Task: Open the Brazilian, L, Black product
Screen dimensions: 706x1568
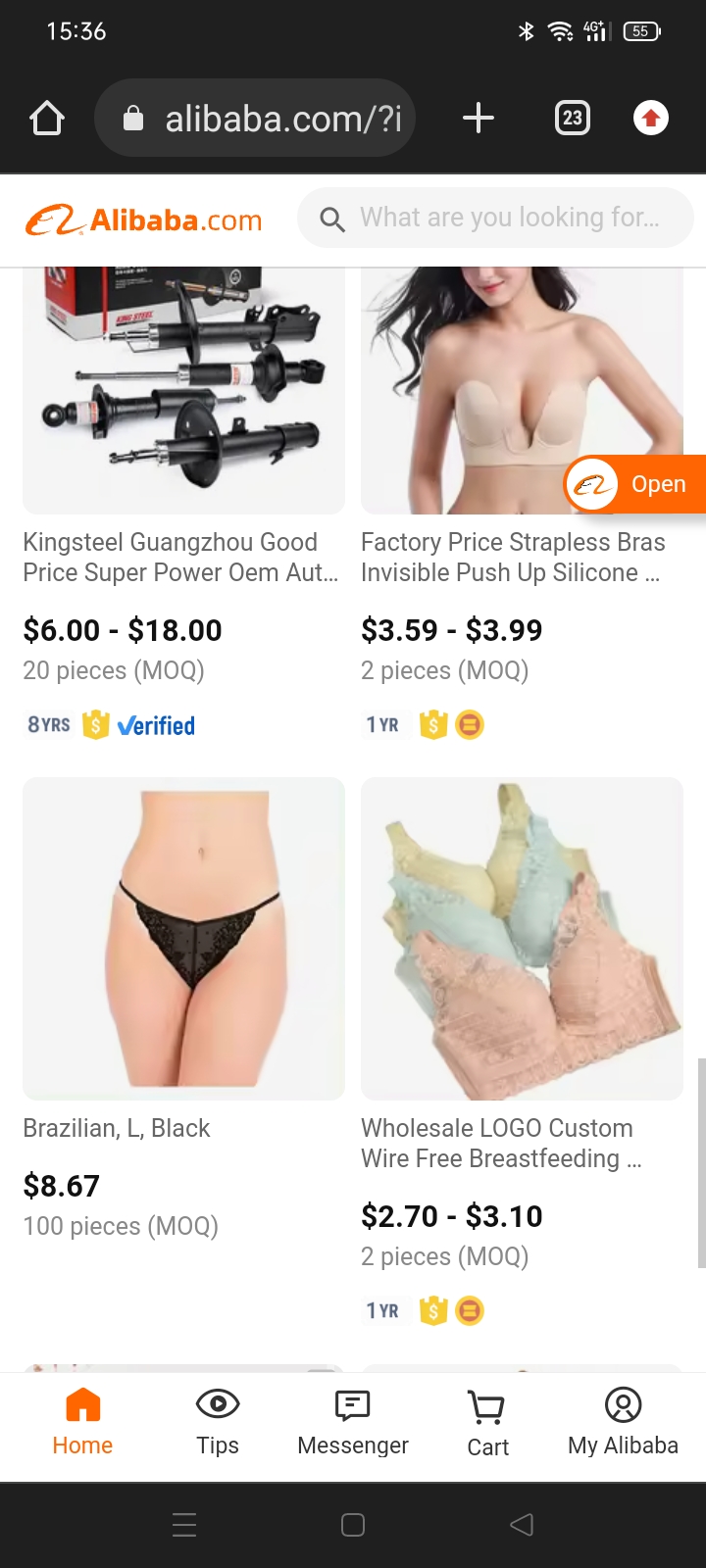Action: [x=183, y=939]
